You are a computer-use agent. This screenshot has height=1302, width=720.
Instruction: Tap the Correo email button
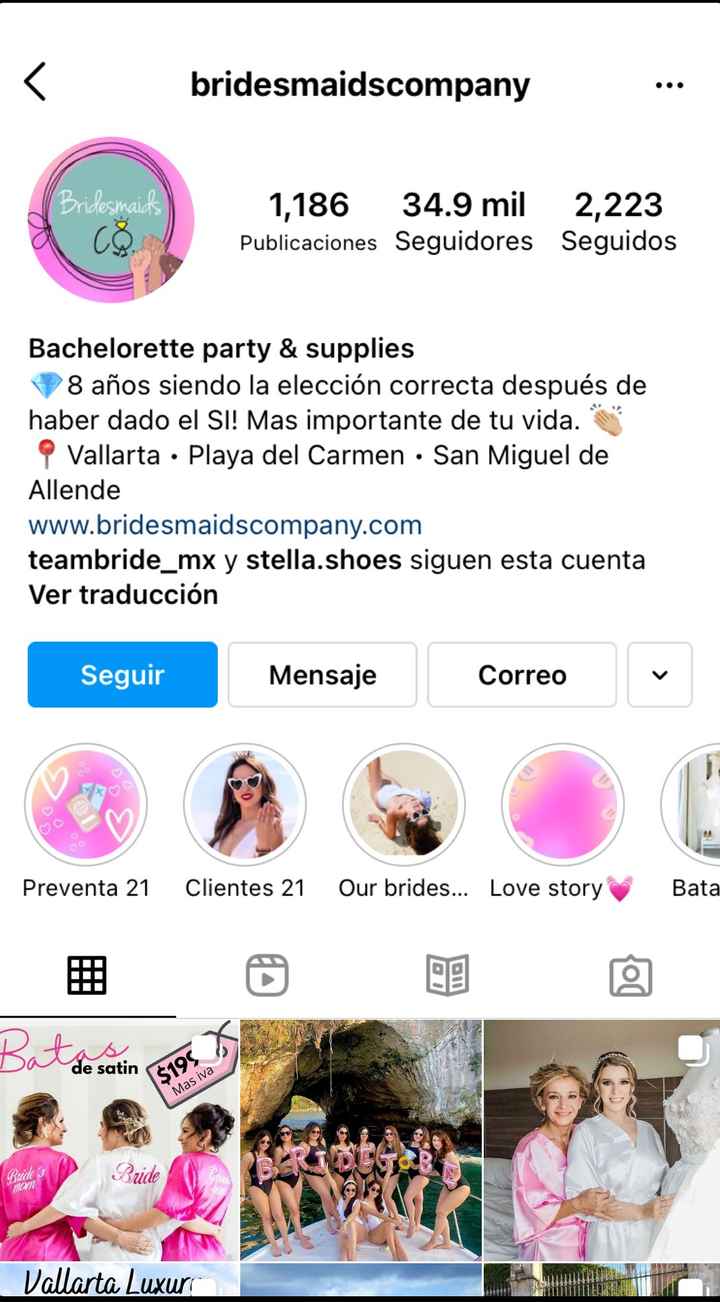tap(522, 675)
